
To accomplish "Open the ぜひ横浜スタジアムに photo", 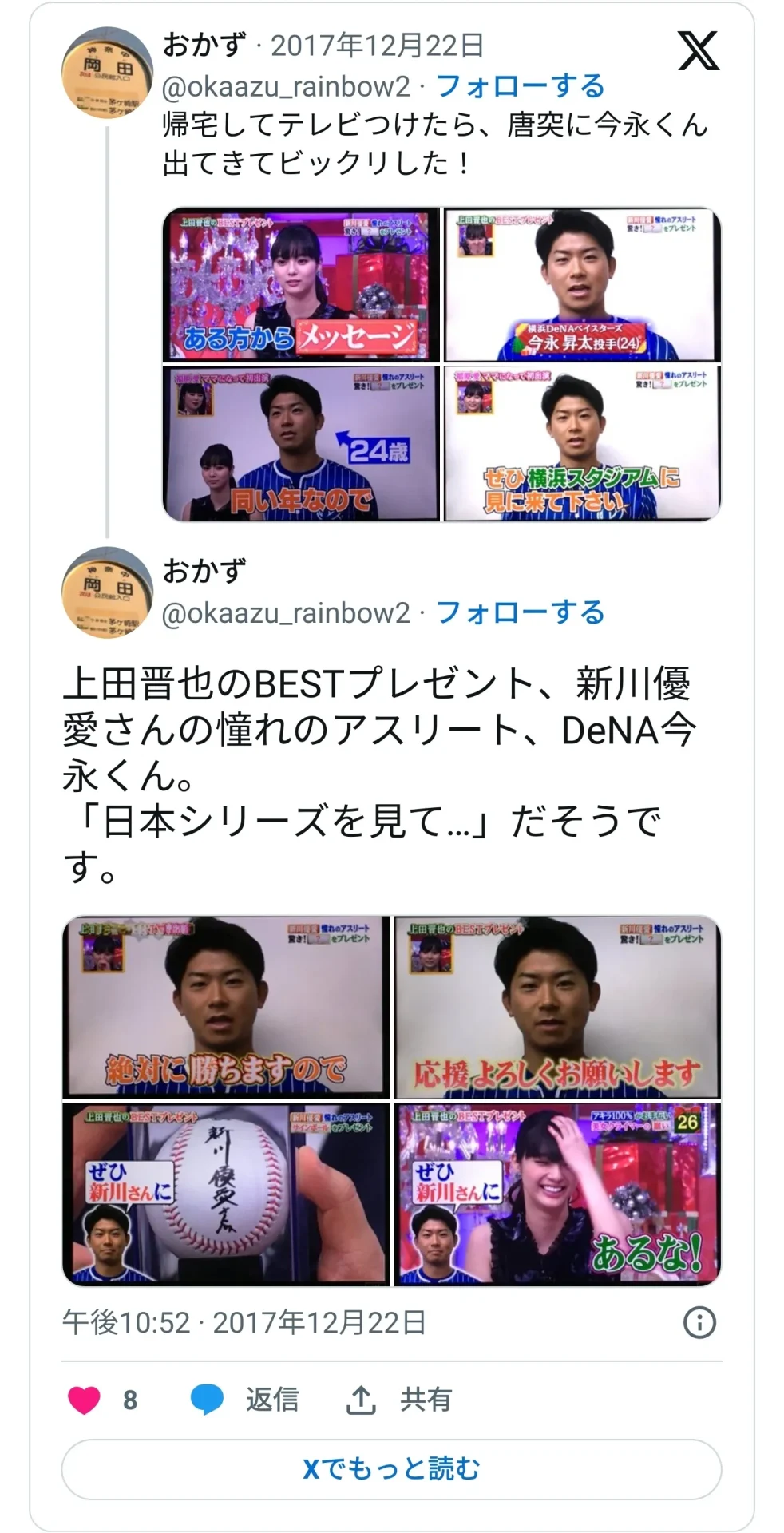I will click(582, 443).
